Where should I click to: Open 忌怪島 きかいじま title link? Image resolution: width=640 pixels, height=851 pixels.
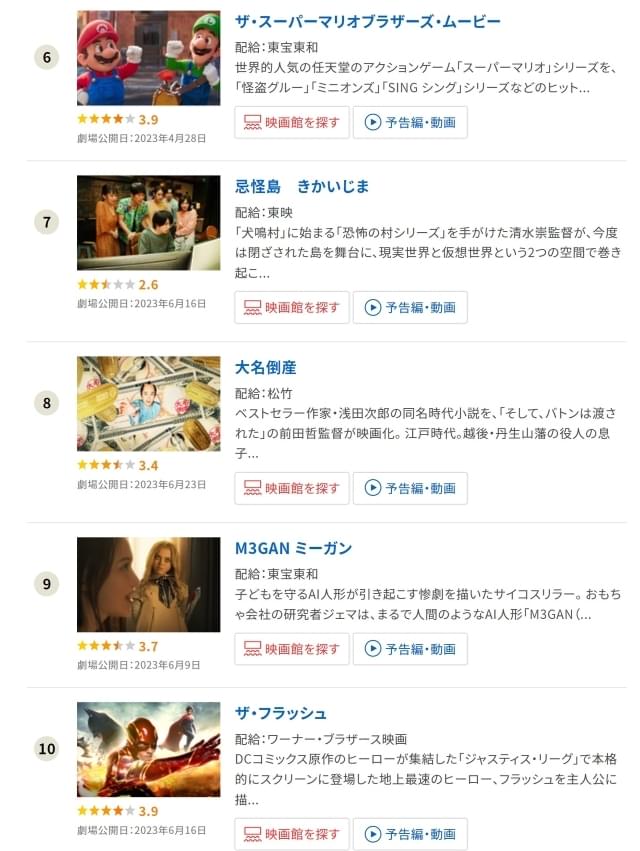[x=302, y=186]
